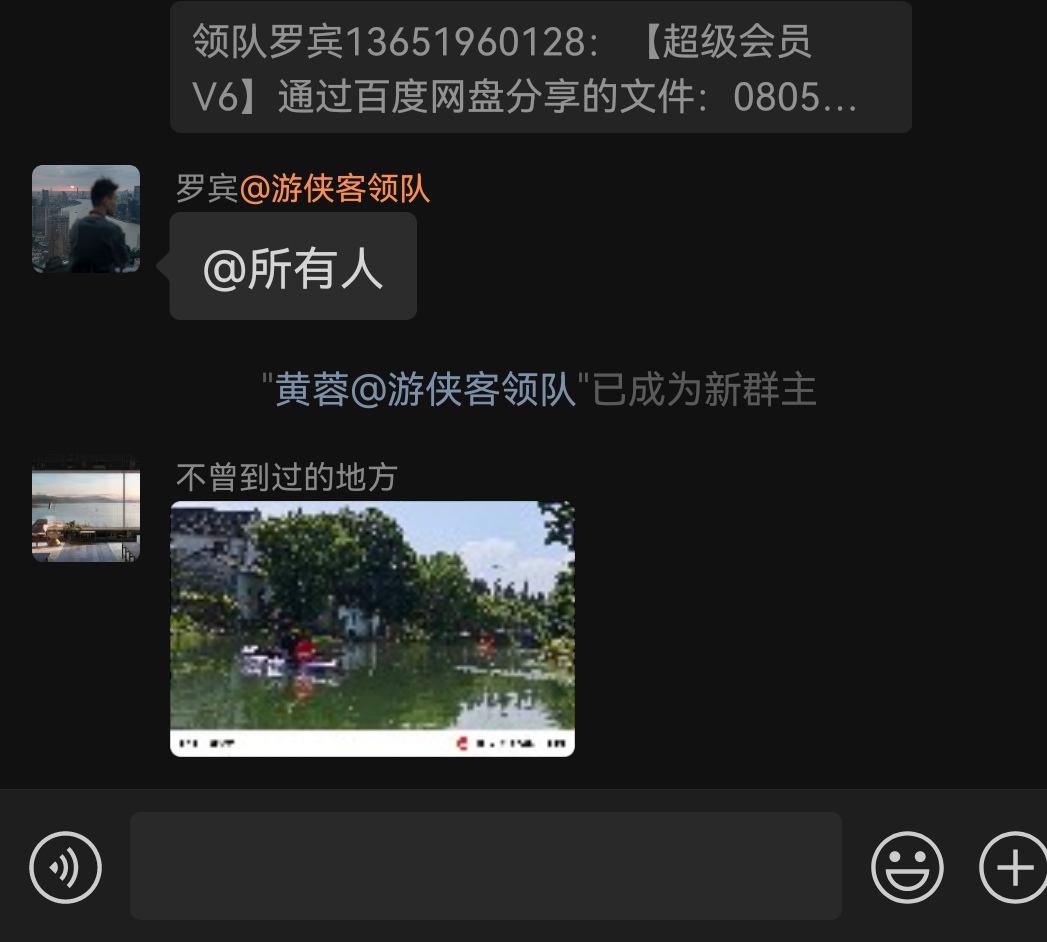Open the shared lake photo
The image size is (1047, 942).
coord(372,628)
